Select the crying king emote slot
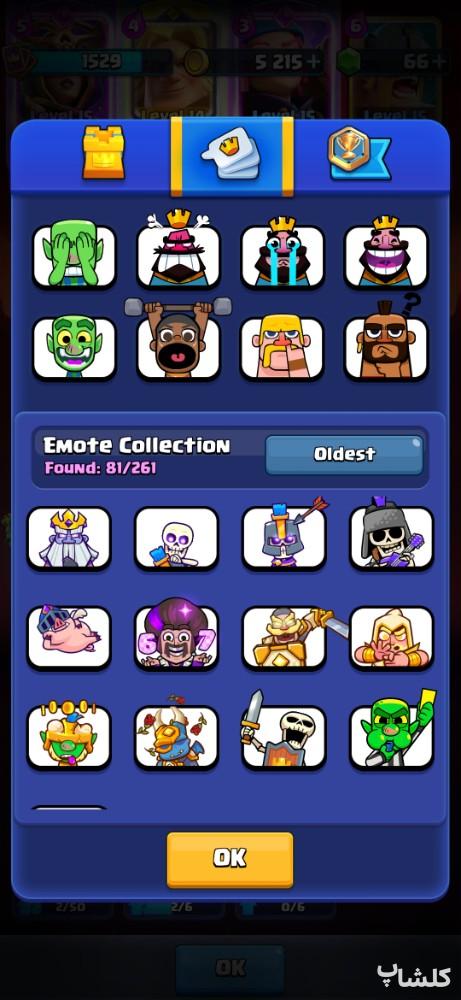 (282, 254)
